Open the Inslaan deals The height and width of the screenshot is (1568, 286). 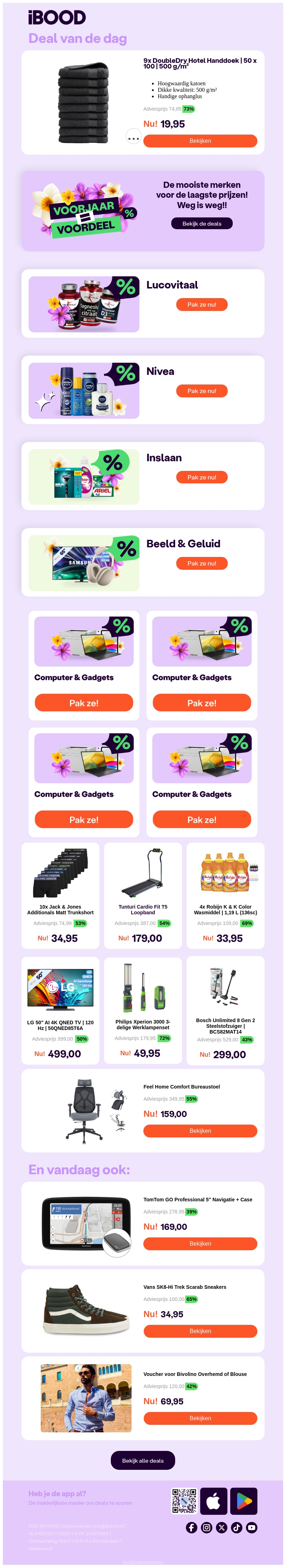point(201,477)
